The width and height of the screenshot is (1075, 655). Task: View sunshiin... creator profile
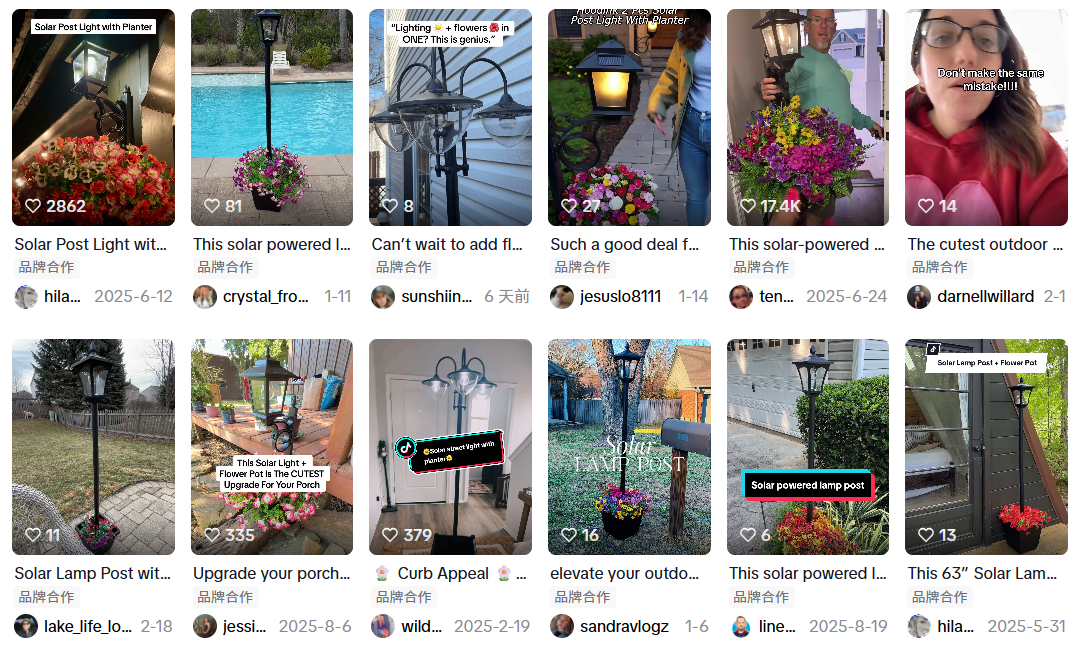[436, 297]
